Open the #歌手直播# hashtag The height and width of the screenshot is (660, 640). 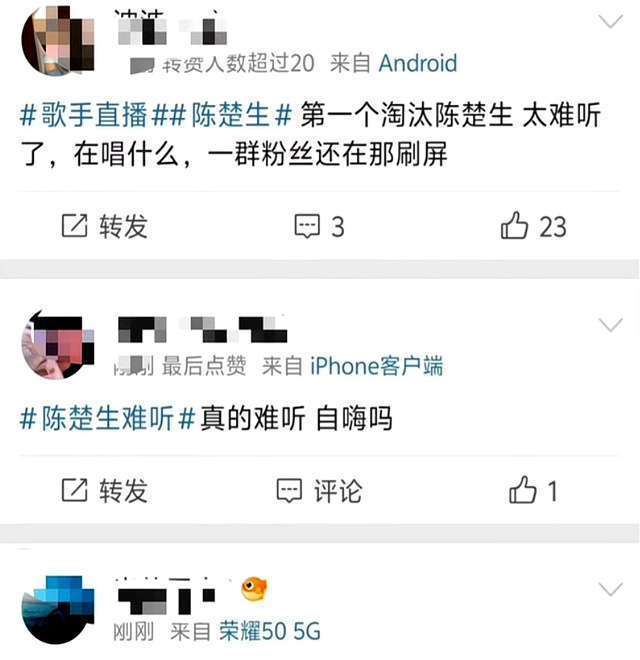click(x=84, y=115)
